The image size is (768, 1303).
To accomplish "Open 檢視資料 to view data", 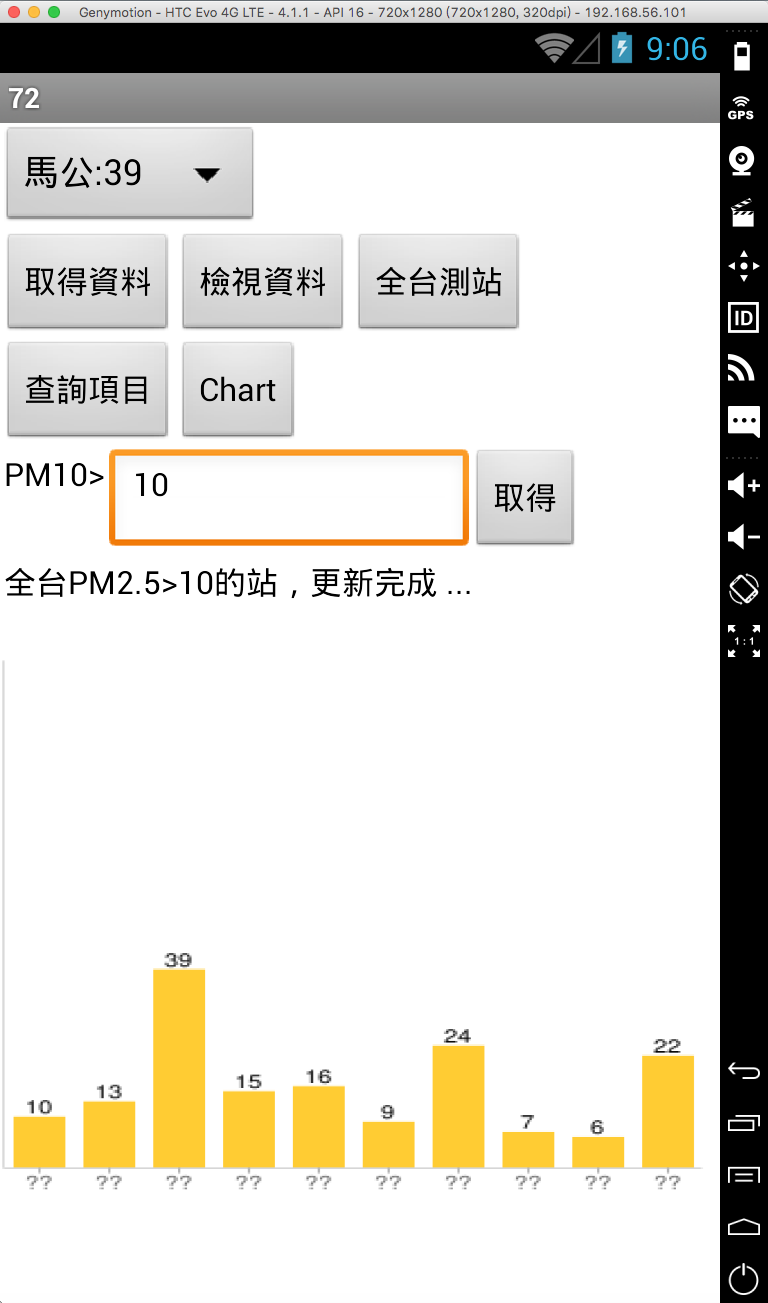I will tap(263, 281).
